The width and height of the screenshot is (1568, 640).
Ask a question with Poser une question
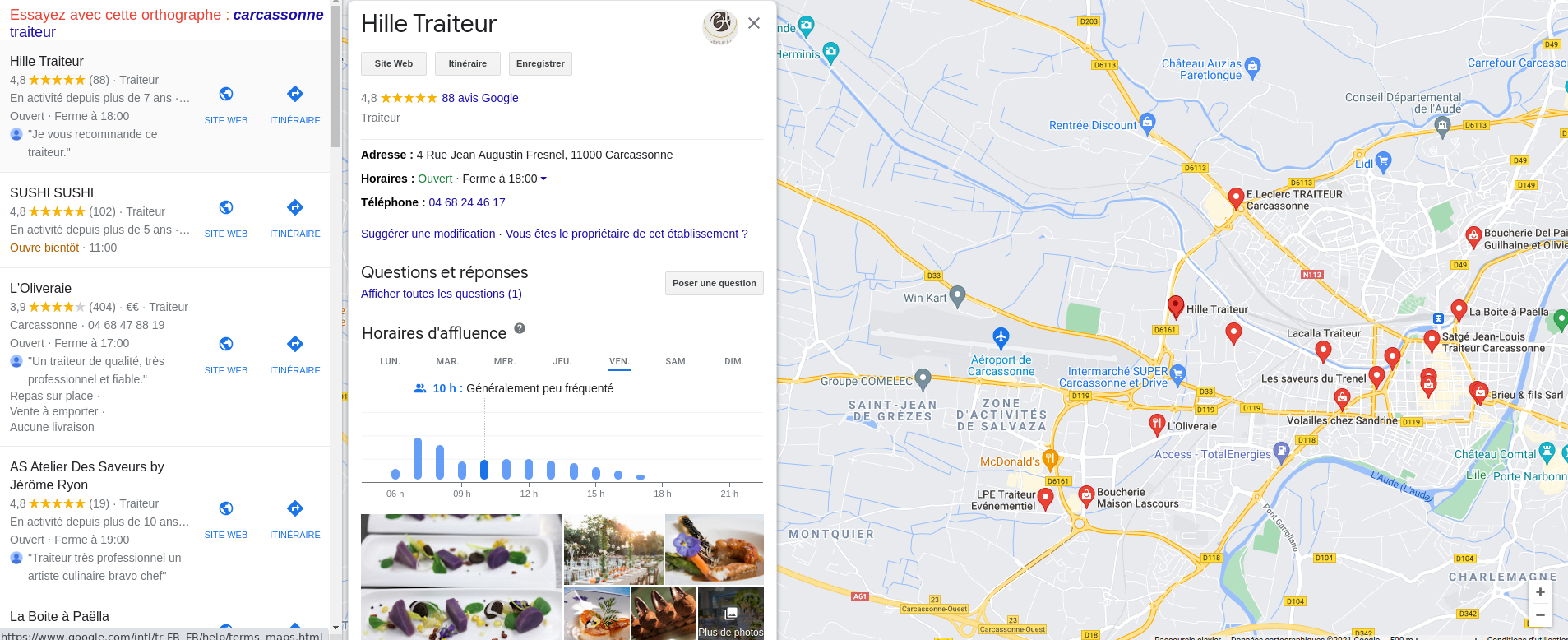coord(714,283)
